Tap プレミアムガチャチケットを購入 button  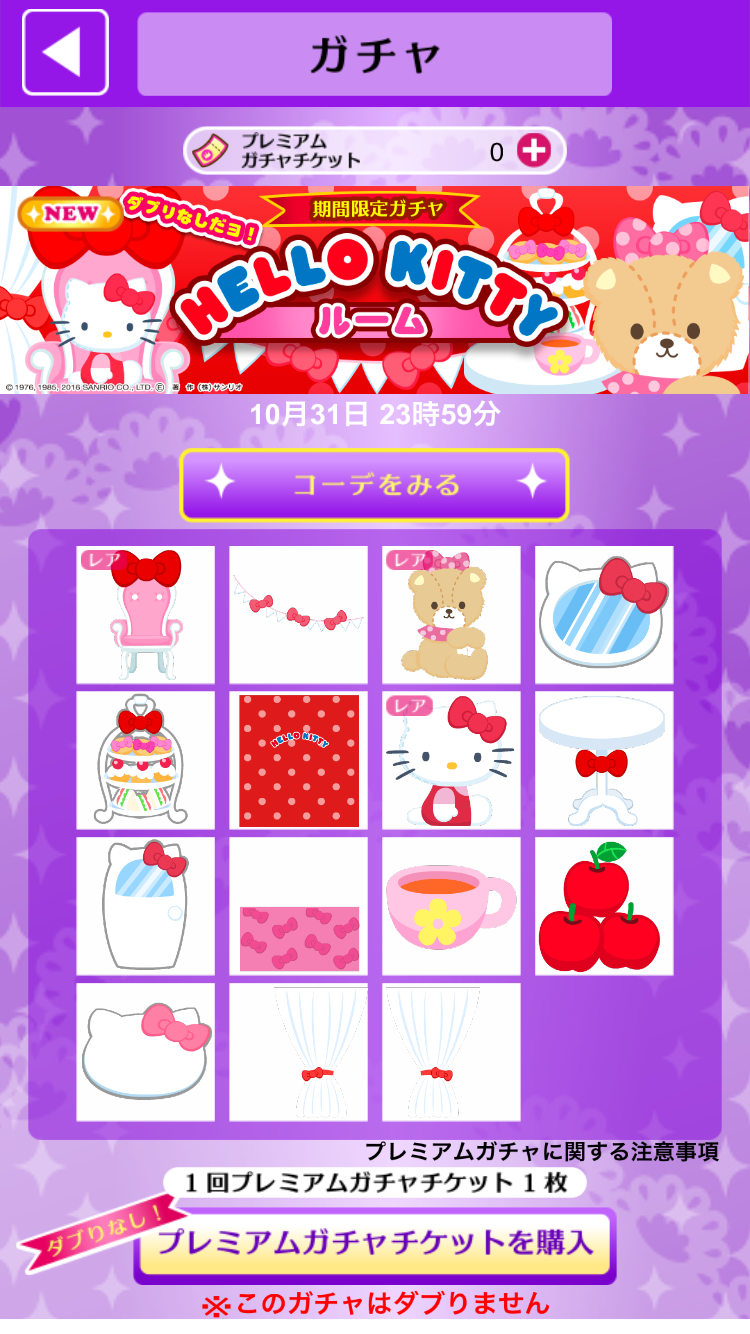[x=375, y=1243]
